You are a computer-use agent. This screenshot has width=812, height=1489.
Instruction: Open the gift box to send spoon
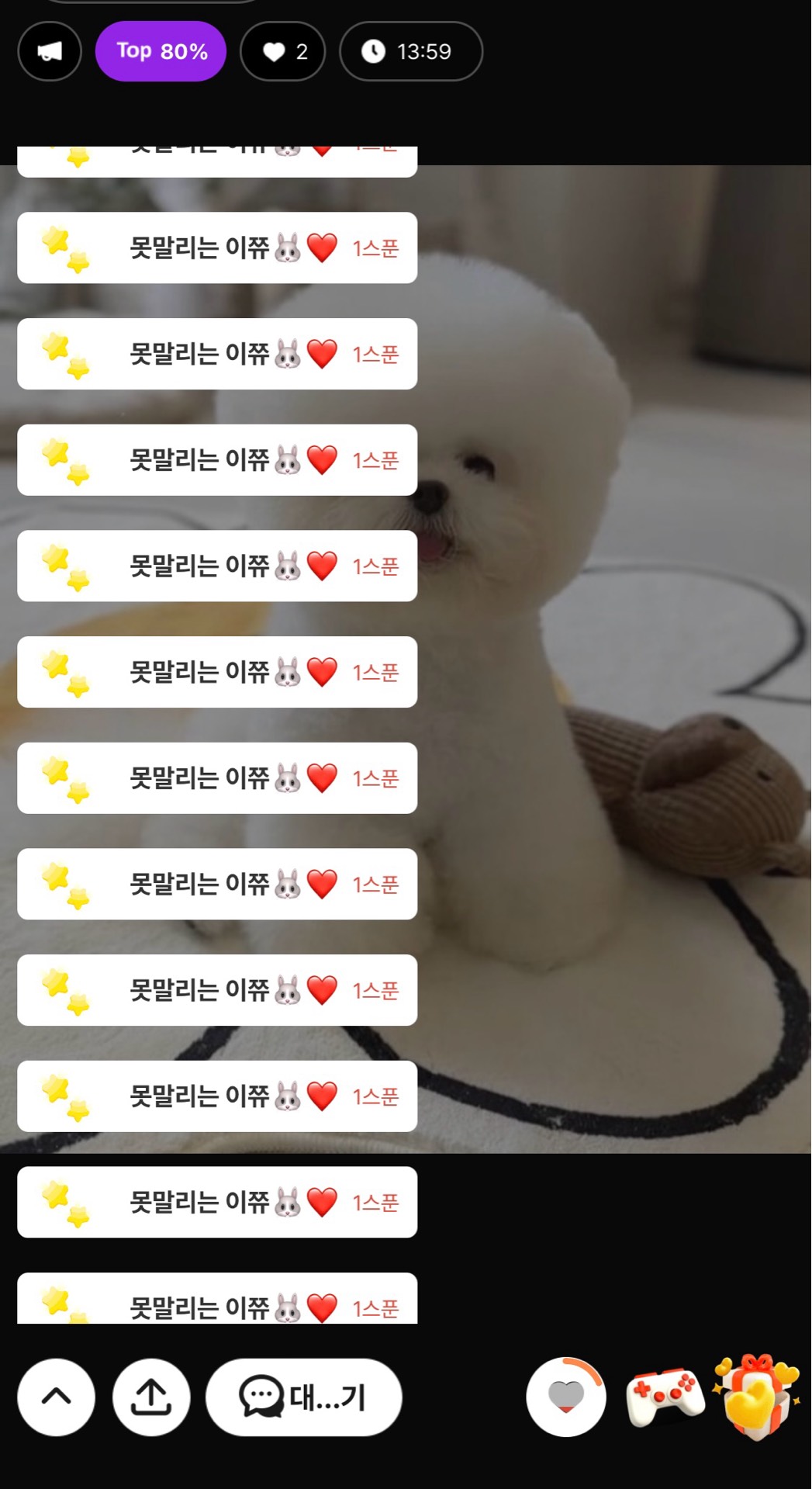(x=757, y=1397)
